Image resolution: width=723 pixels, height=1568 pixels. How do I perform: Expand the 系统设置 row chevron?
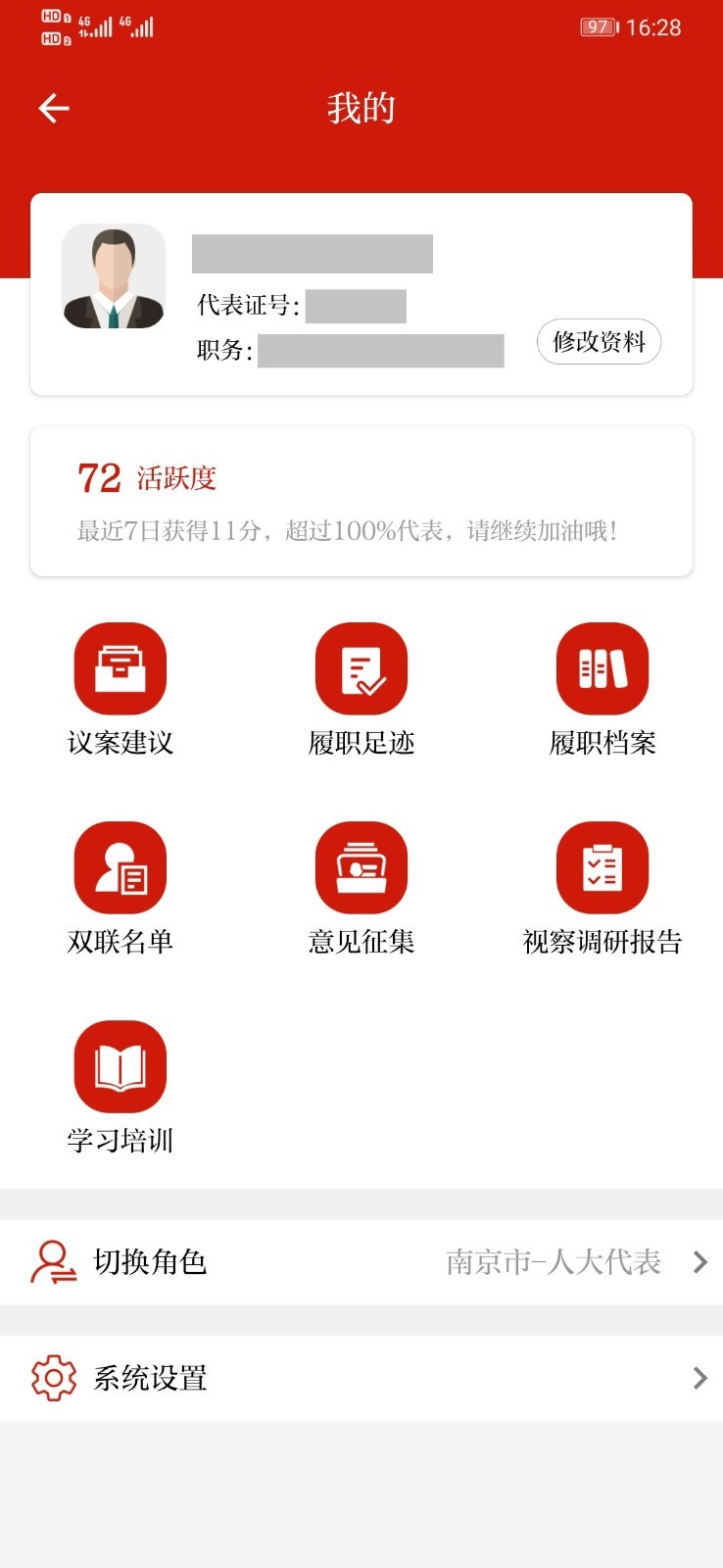[x=699, y=1377]
